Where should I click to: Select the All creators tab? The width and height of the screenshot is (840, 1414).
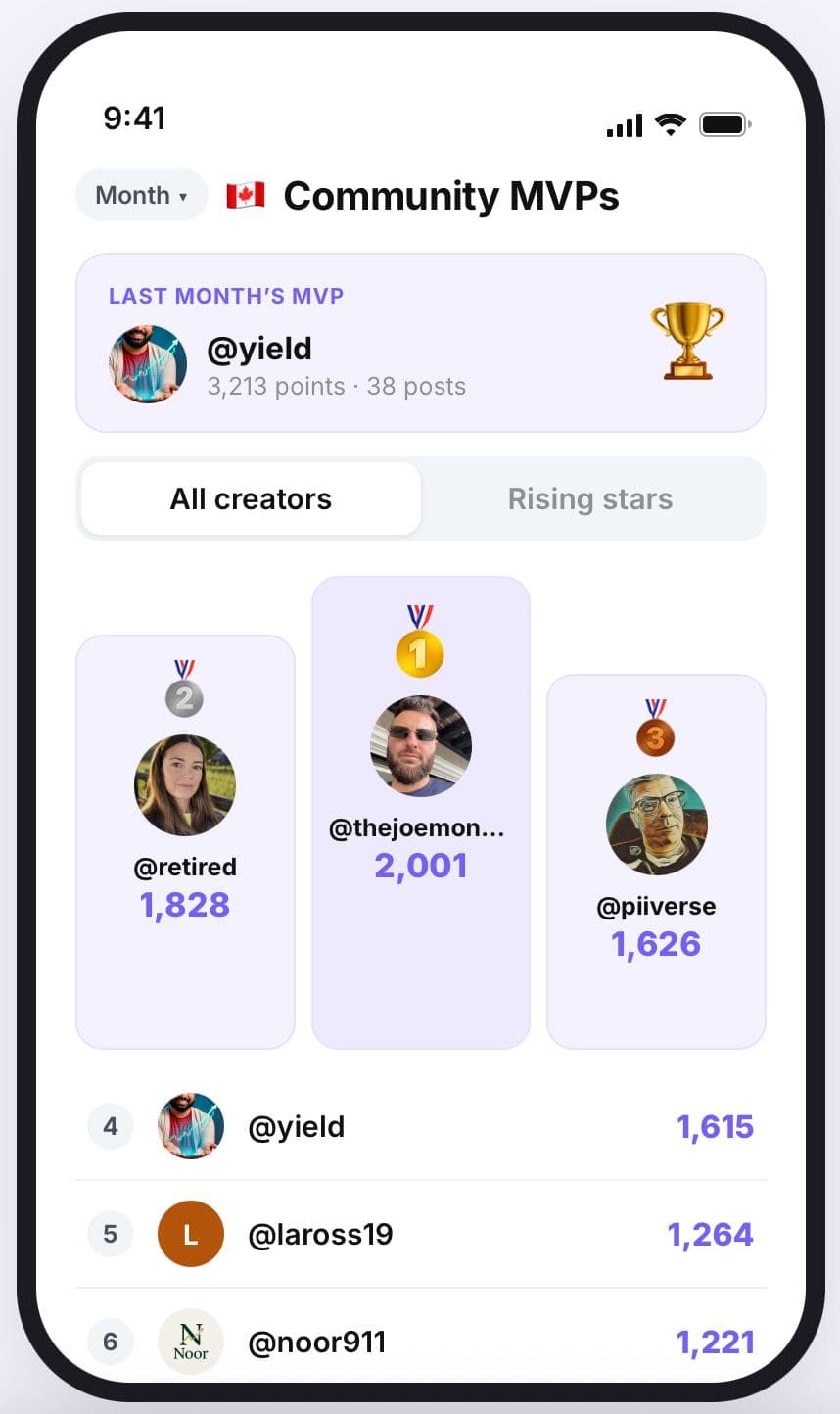click(251, 498)
